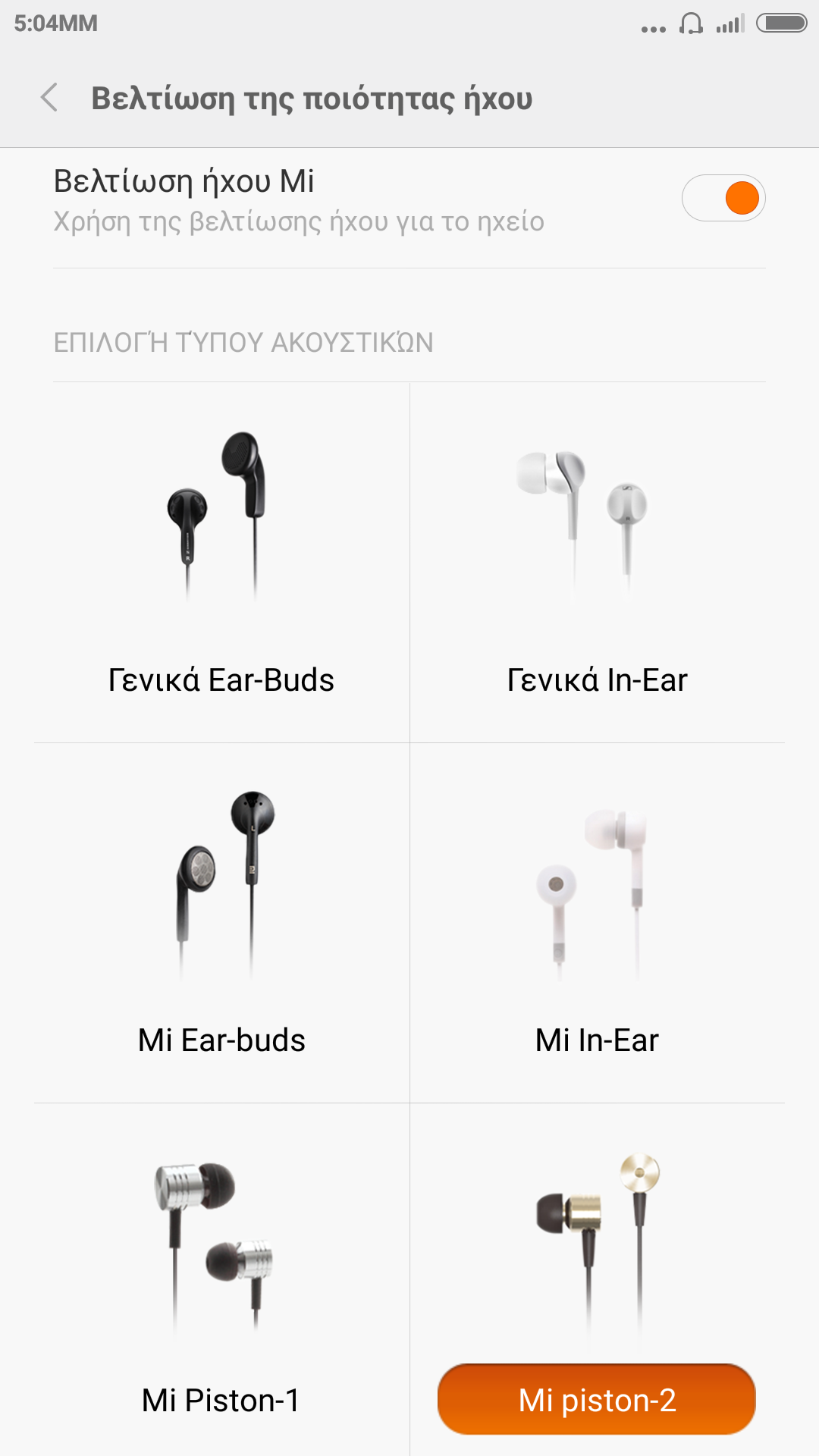Viewport: 819px width, 1456px height.
Task: Tap the Mi piston-2 option
Action: pos(597,1399)
